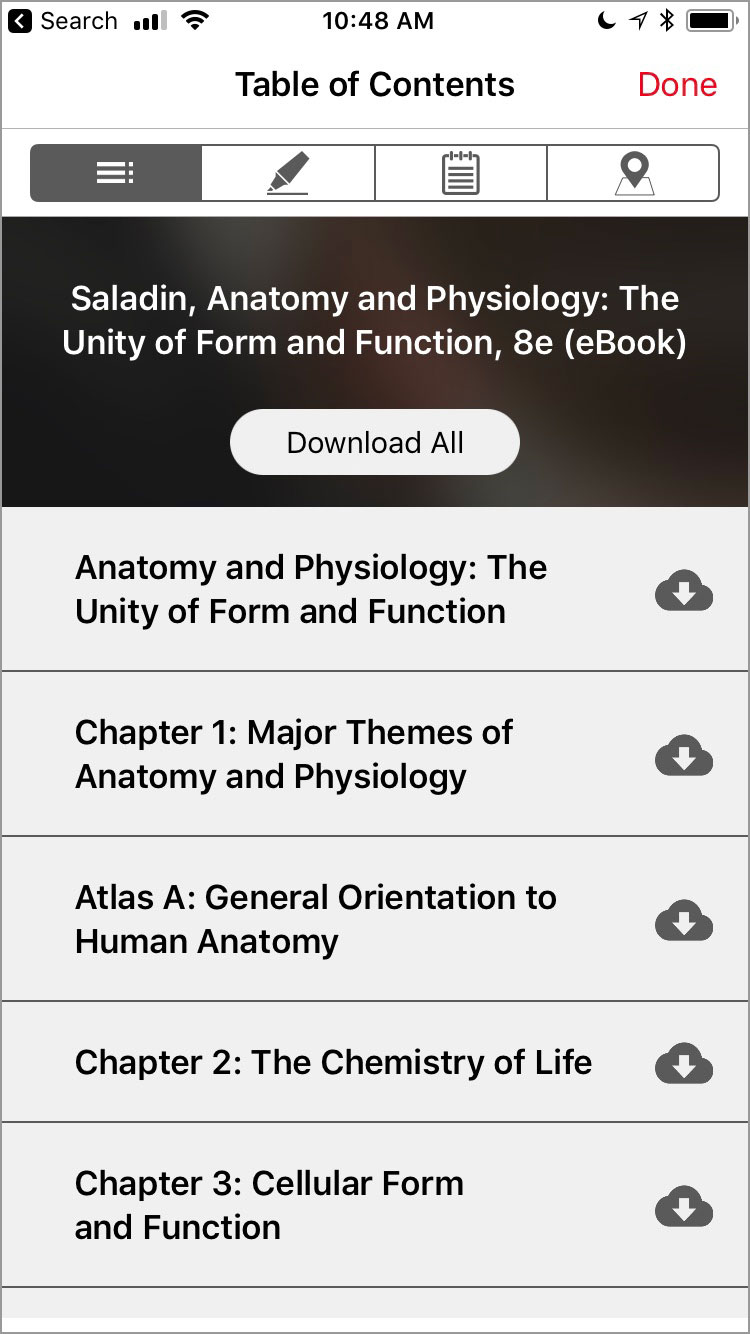750x1334 pixels.
Task: Switch to the placemarks tab
Action: coord(633,174)
